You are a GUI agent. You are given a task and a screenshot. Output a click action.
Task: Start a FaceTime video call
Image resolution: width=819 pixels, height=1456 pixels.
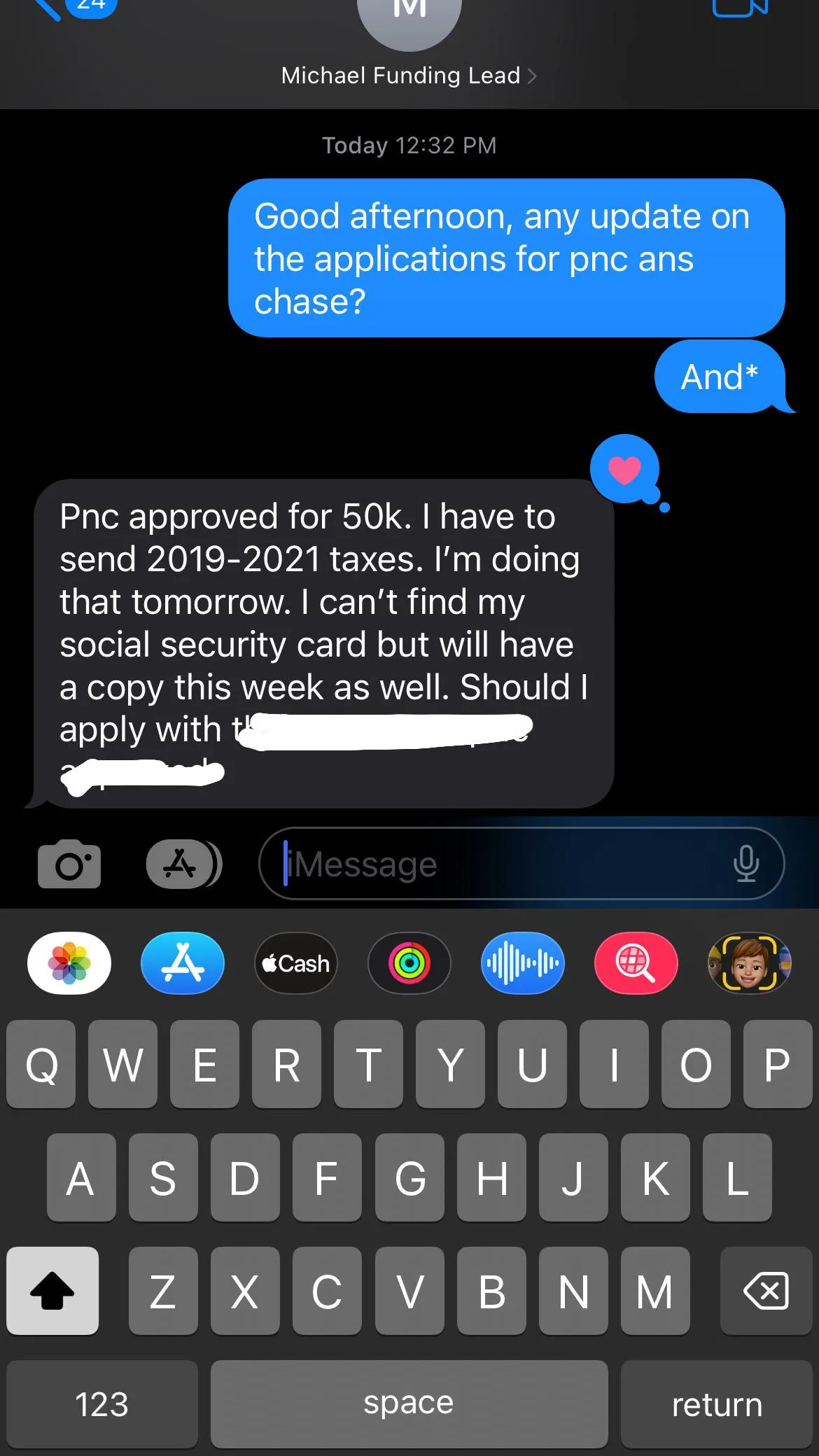pos(739,7)
